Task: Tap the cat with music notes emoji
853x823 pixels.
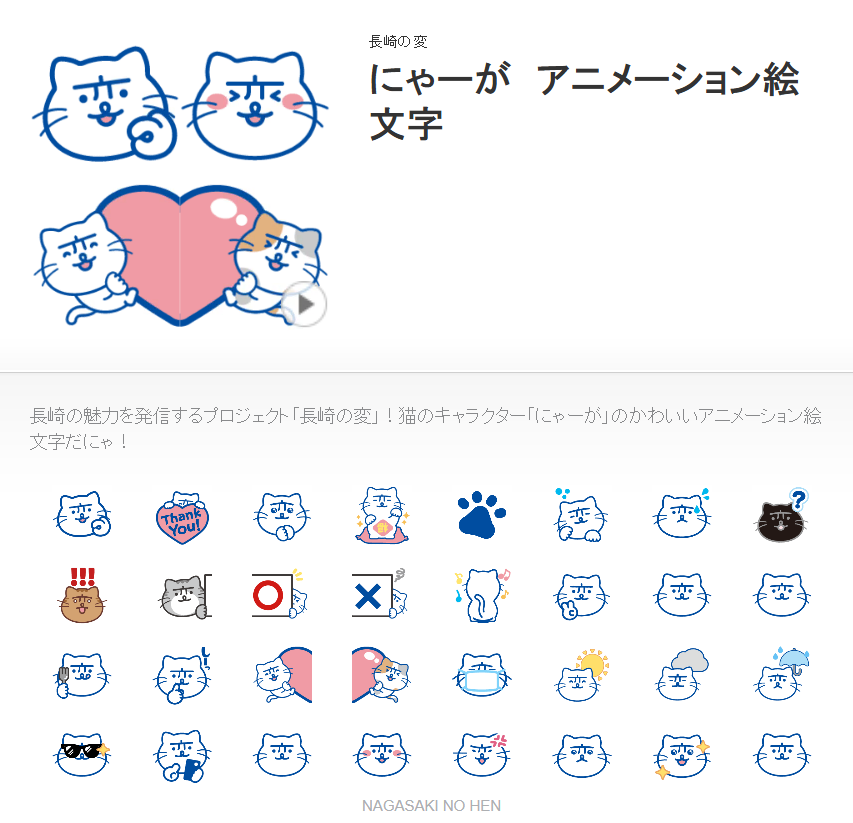Action: [x=482, y=595]
